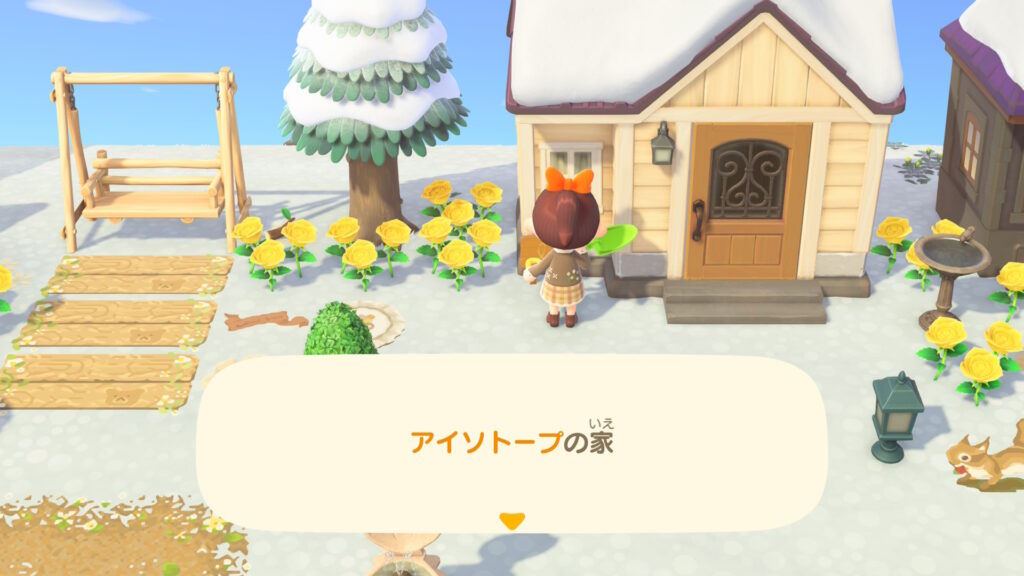Screen dimensions: 1024x576
Task: Advance the dialogue with the orange arrow
Action: tap(511, 521)
